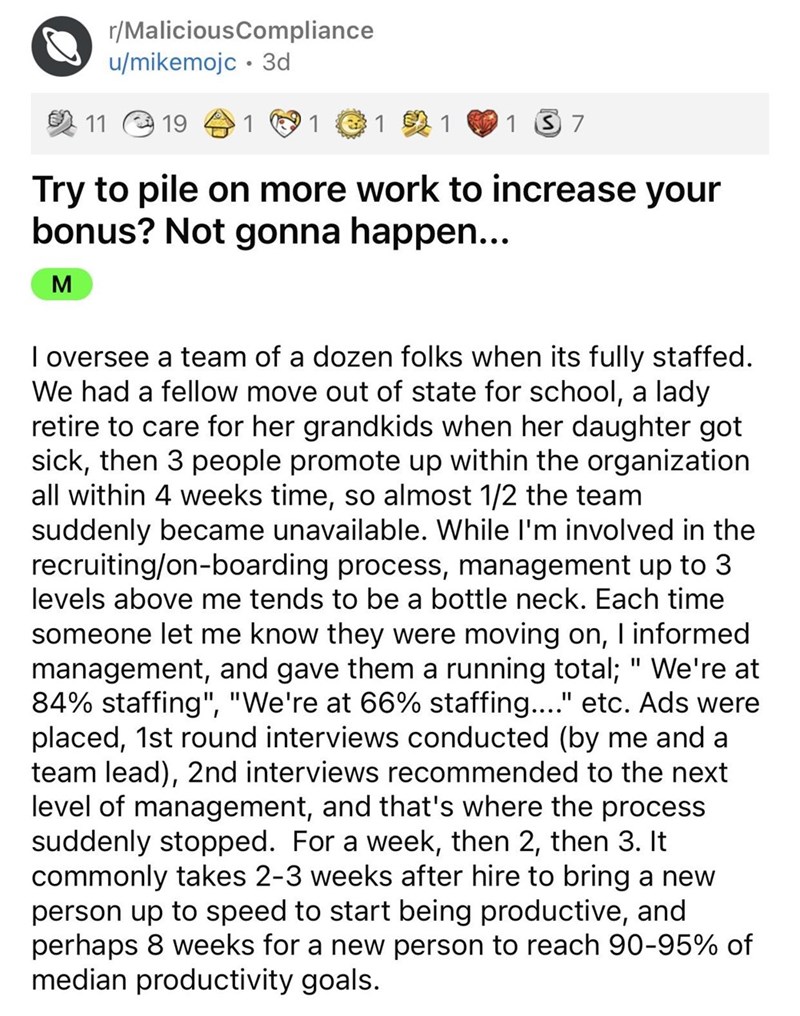Tap the subreddit avatar icon
Viewport: 800px width, 1016px height.
coord(60,46)
